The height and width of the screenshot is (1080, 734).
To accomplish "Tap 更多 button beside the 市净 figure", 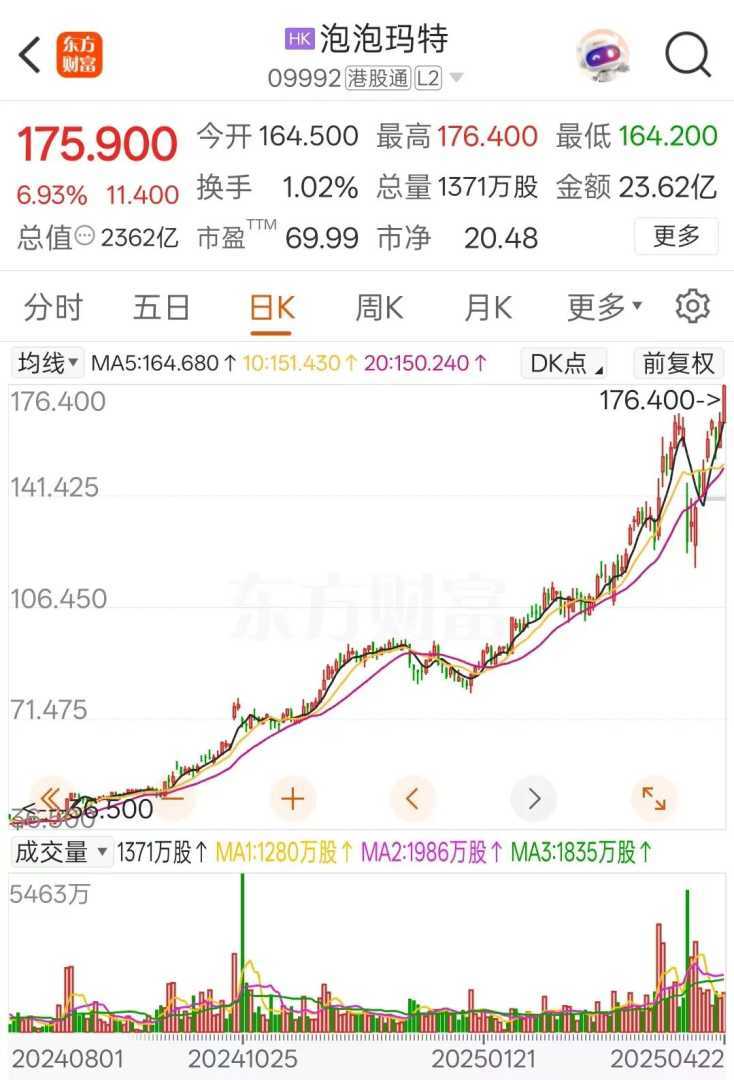I will click(676, 237).
